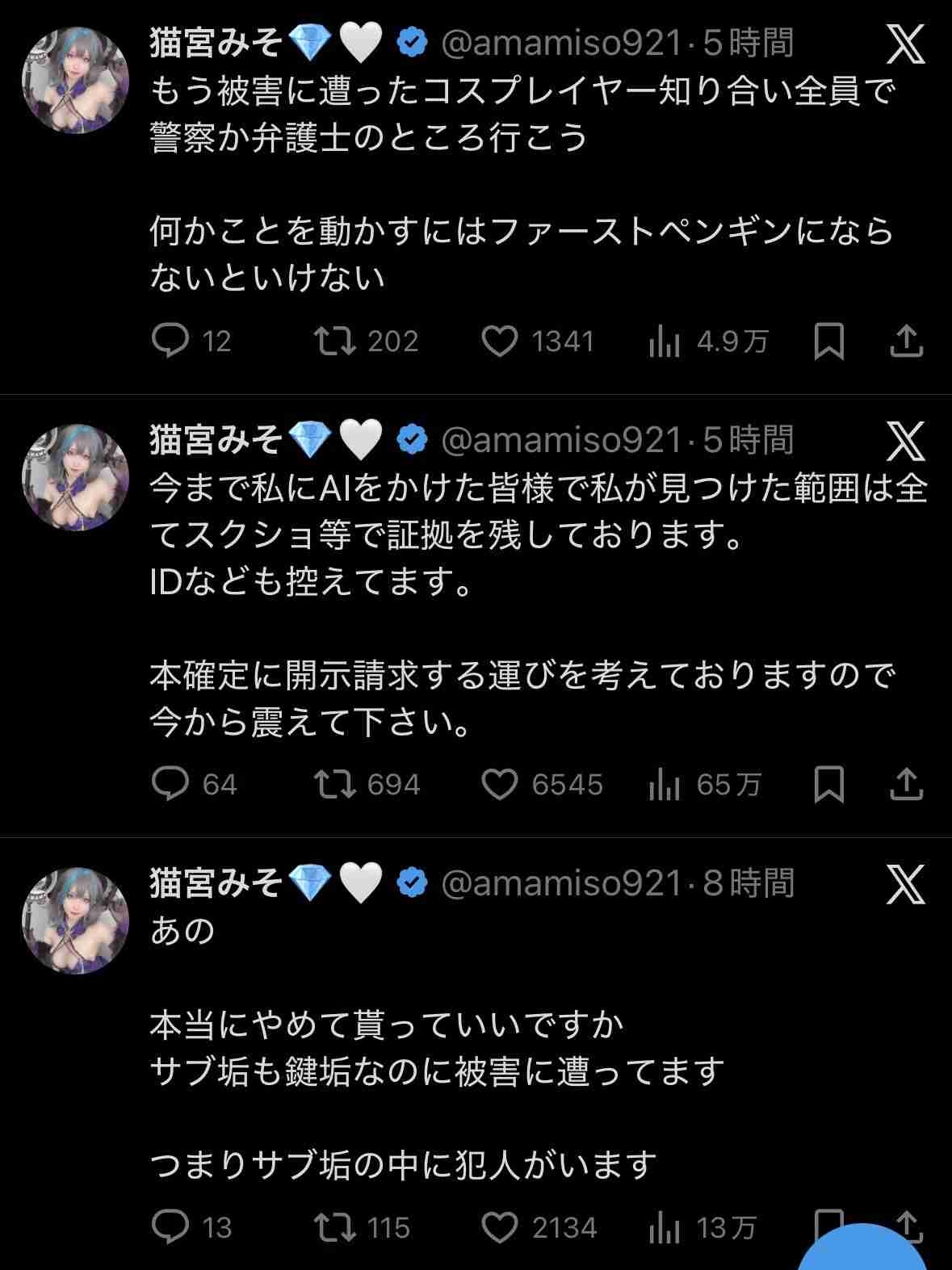
Task: Bookmark the tweet about スクショ等で証拠
Action: 829,784
